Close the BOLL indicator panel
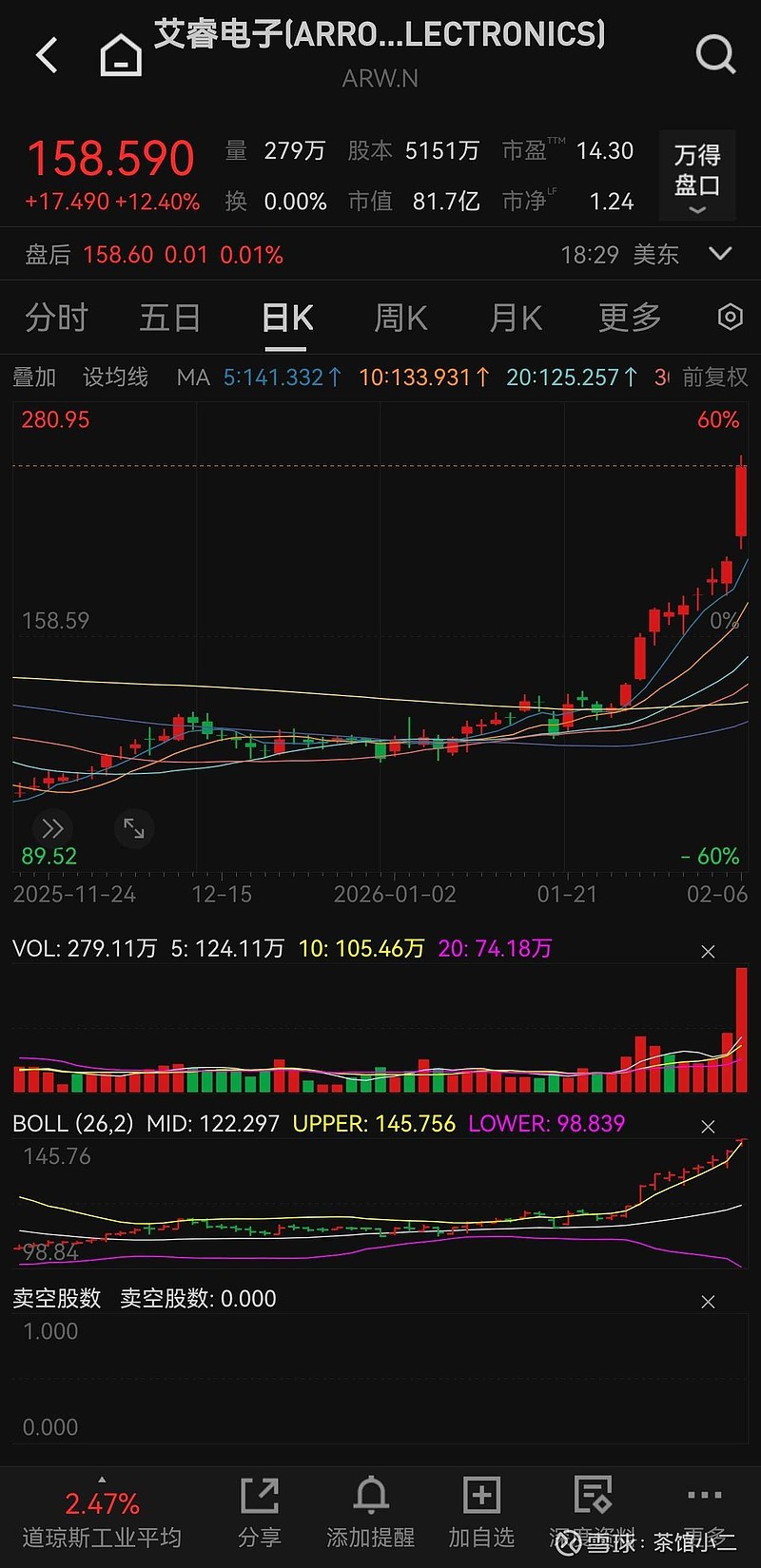The width and height of the screenshot is (761, 1568). point(708,1127)
